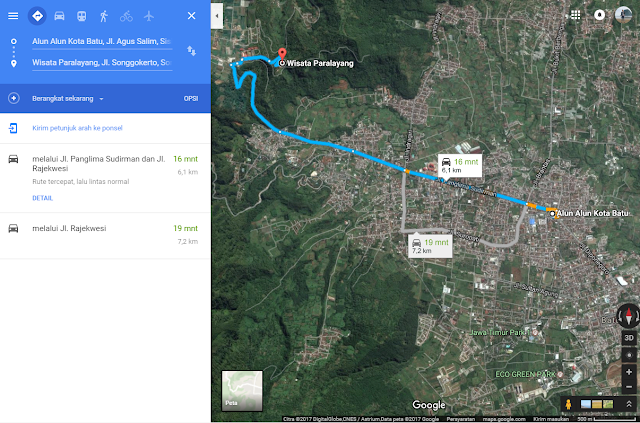The width and height of the screenshot is (640, 423).
Task: Switch to cycling directions
Action: pos(126,16)
